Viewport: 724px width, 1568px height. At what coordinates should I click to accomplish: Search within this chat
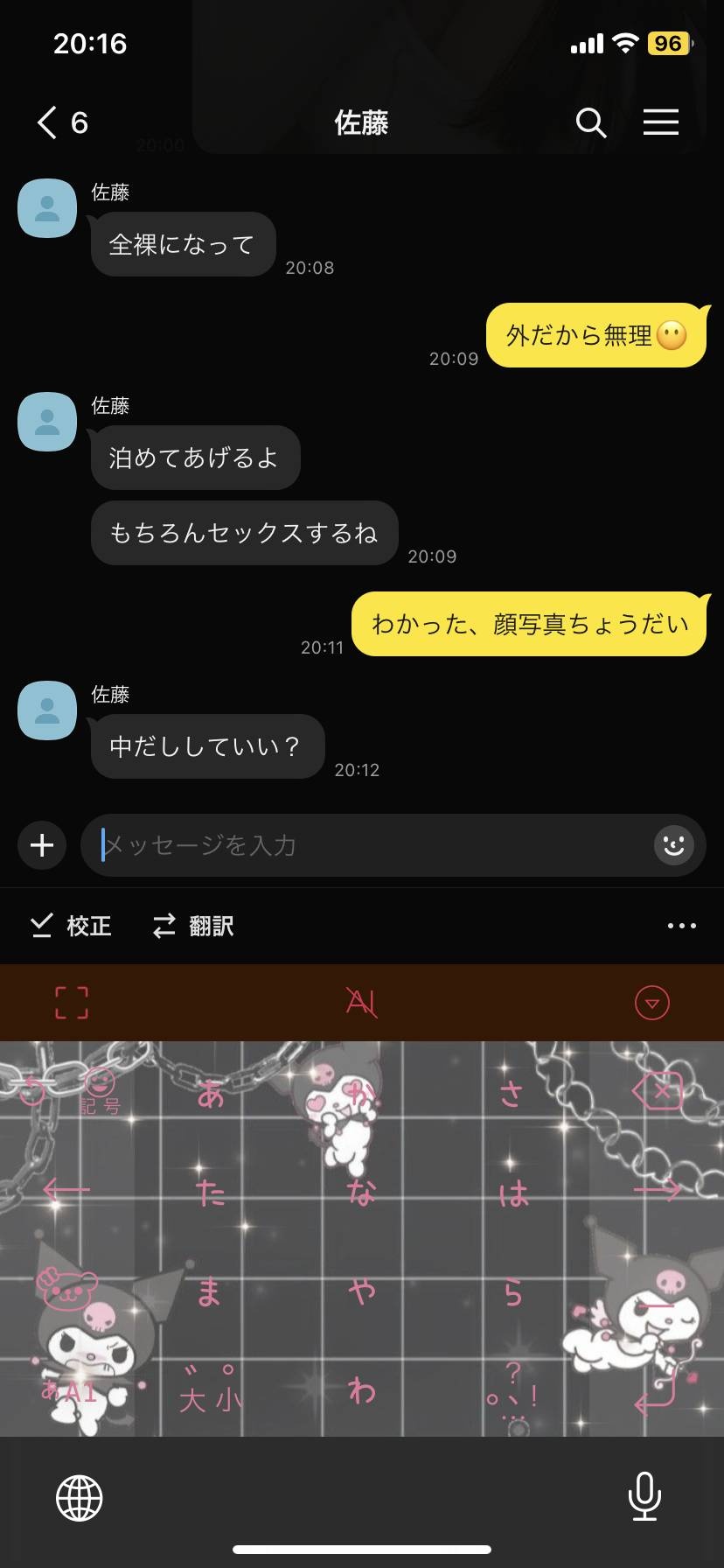coord(591,122)
